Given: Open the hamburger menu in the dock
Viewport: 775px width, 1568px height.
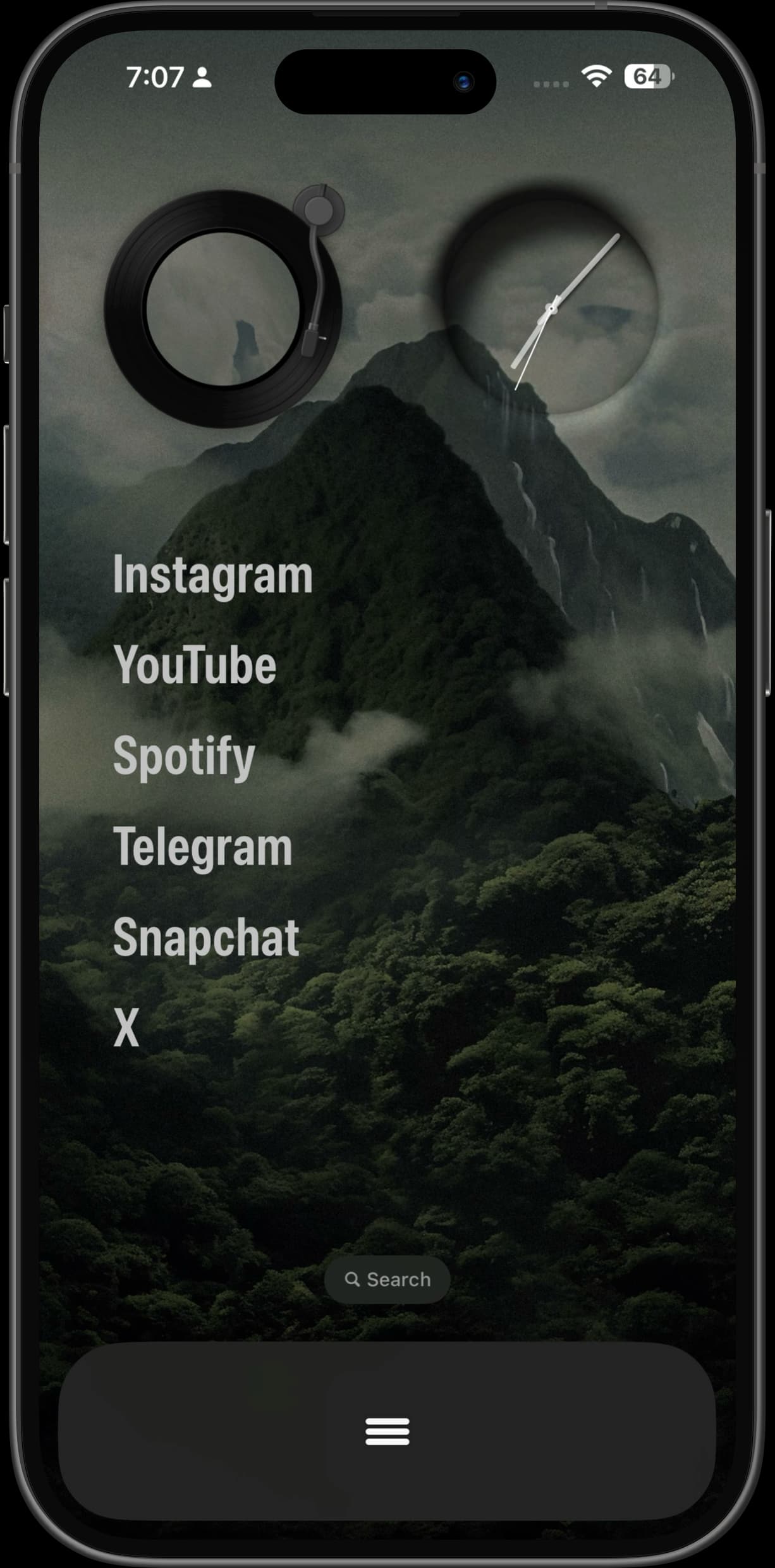Looking at the screenshot, I should pos(387,1431).
